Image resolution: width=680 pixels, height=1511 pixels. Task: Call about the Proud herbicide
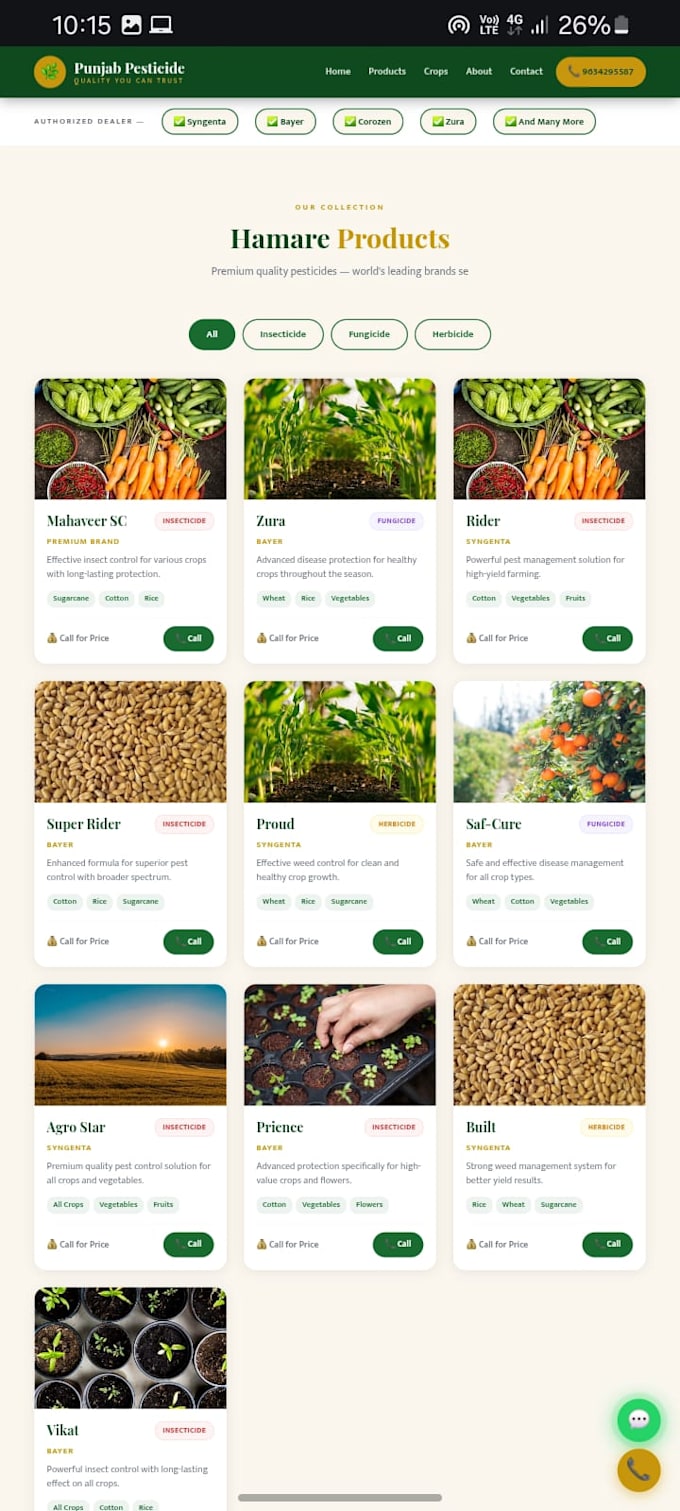pyautogui.click(x=398, y=941)
